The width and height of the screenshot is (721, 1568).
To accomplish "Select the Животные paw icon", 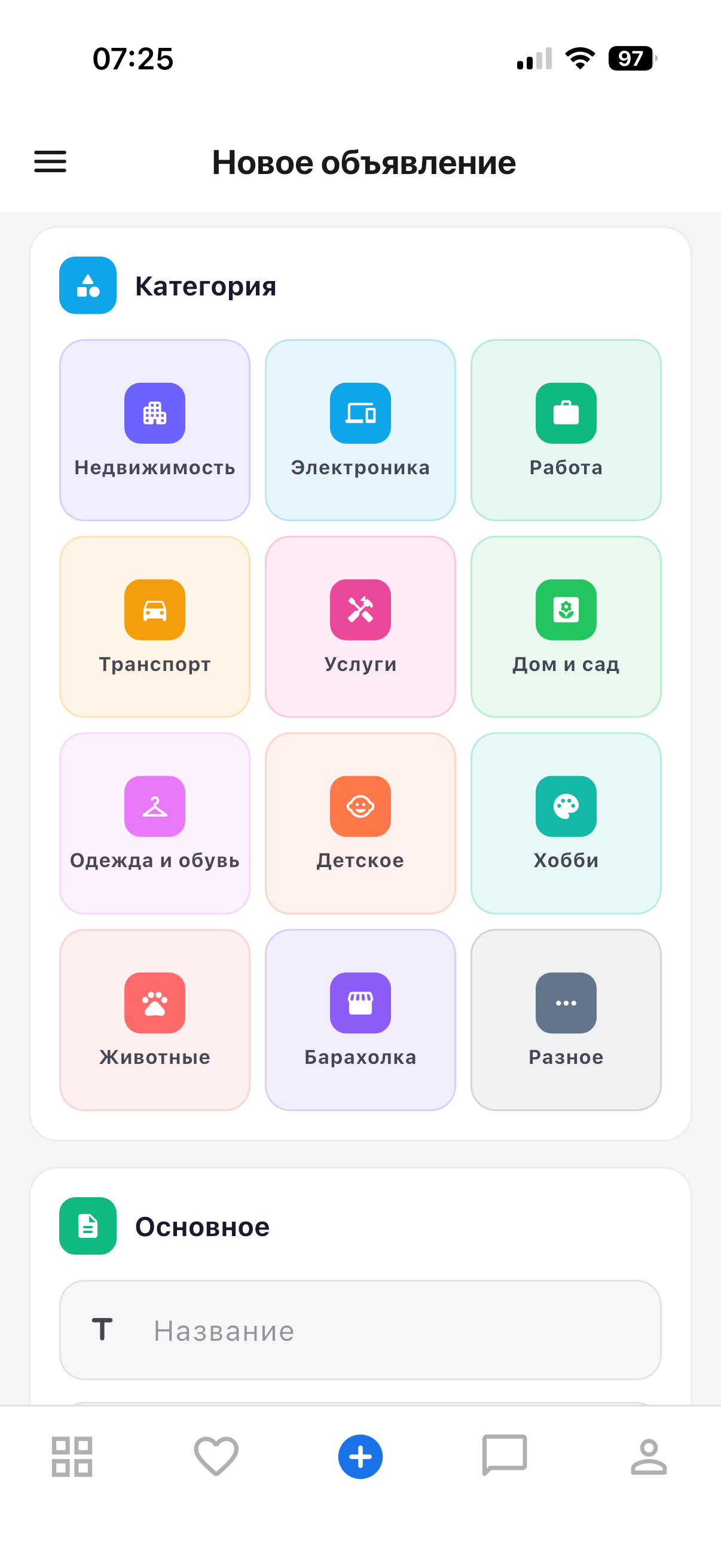I will coord(155,1003).
